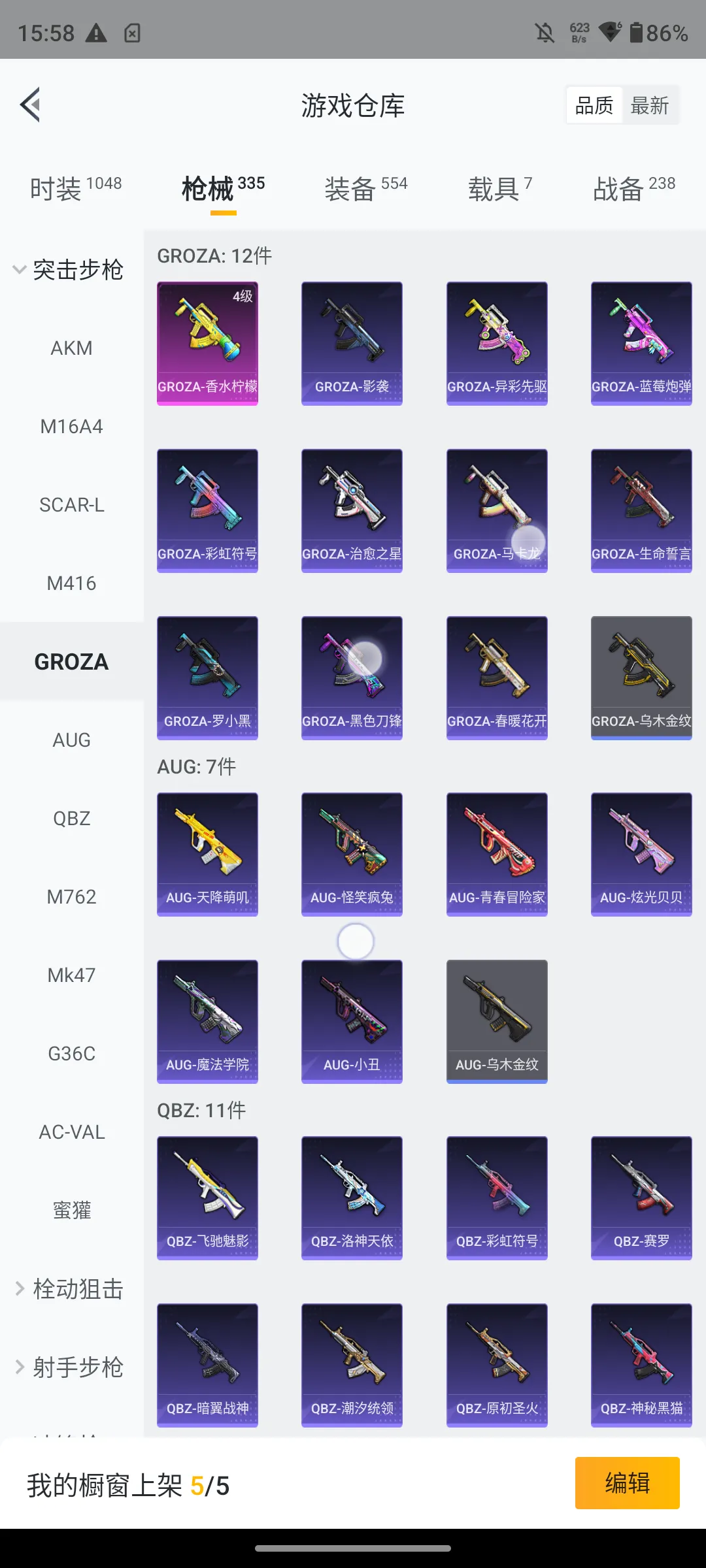
Task: Select AKM in the sidebar
Action: (x=71, y=348)
